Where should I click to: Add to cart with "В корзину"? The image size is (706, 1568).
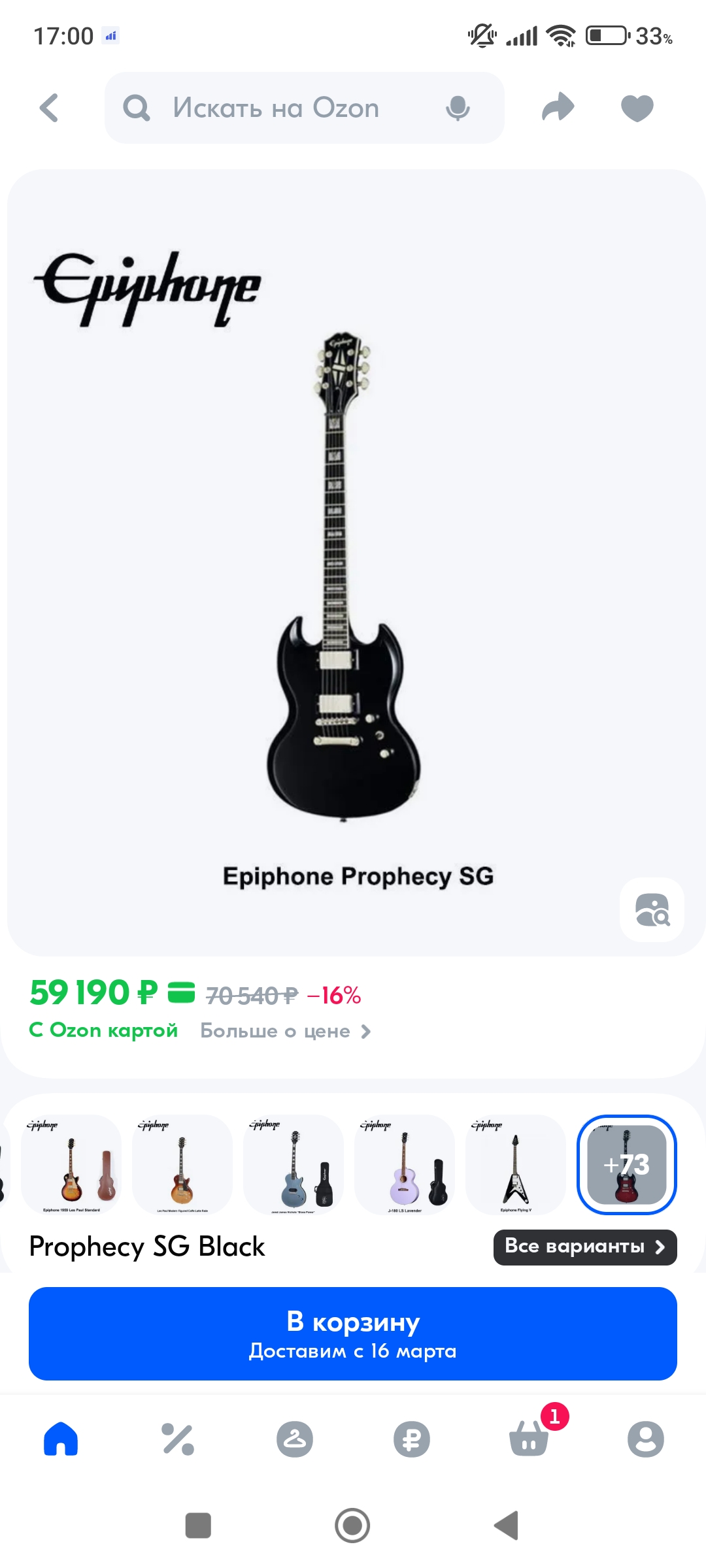click(353, 1333)
